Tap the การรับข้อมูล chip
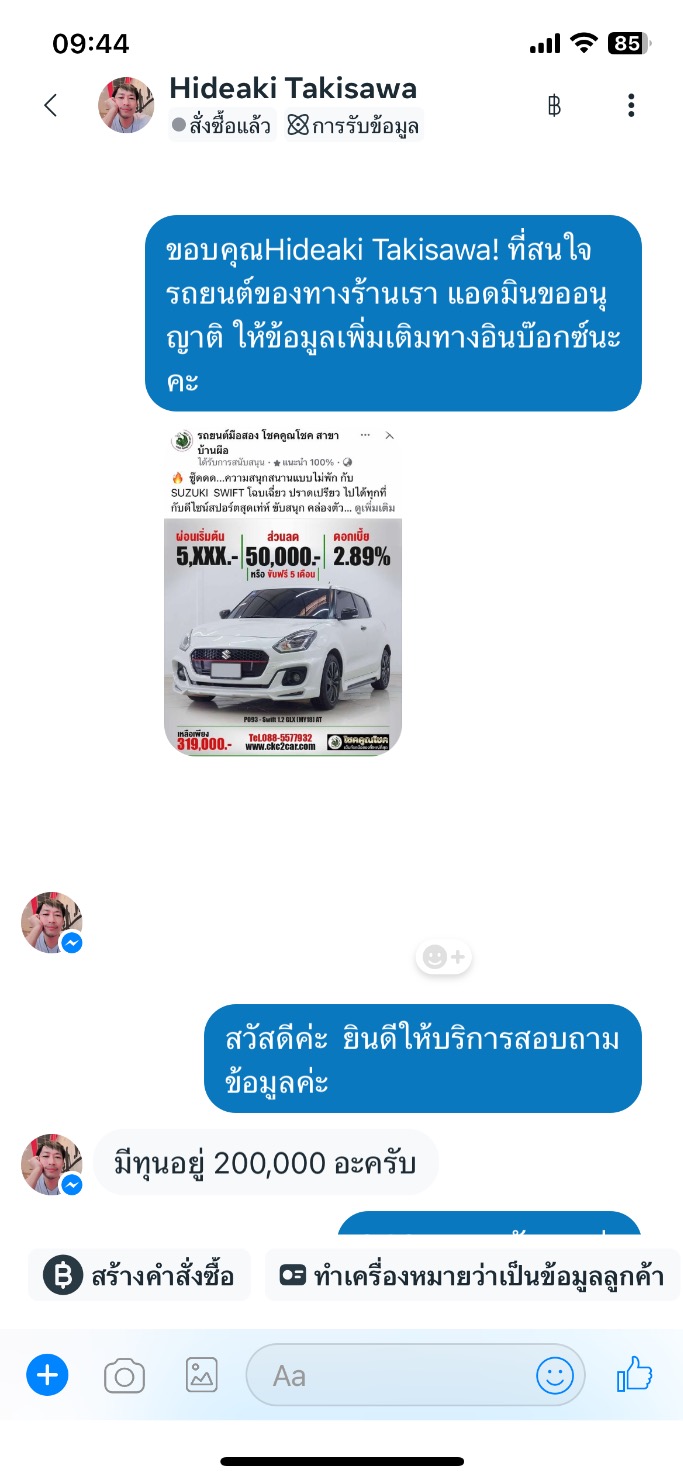Screen dimensions: 683x1480 [353, 126]
